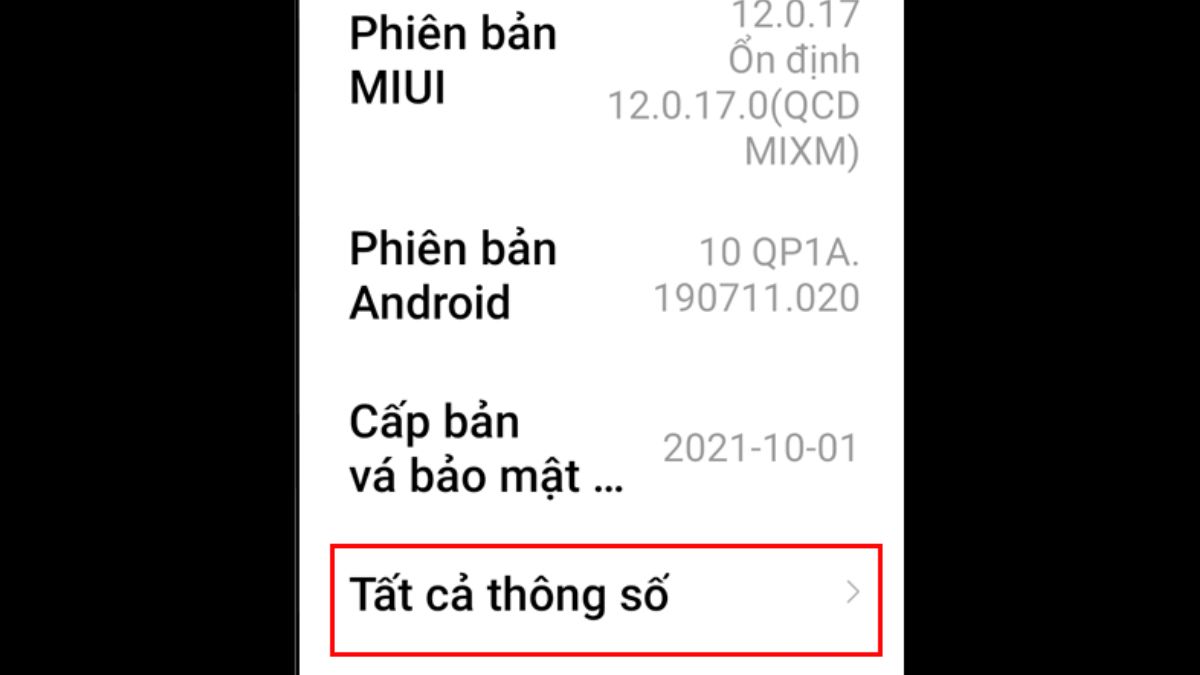The height and width of the screenshot is (675, 1200).
Task: Open Cấp bản vá bảo mật row
Action: click(604, 449)
